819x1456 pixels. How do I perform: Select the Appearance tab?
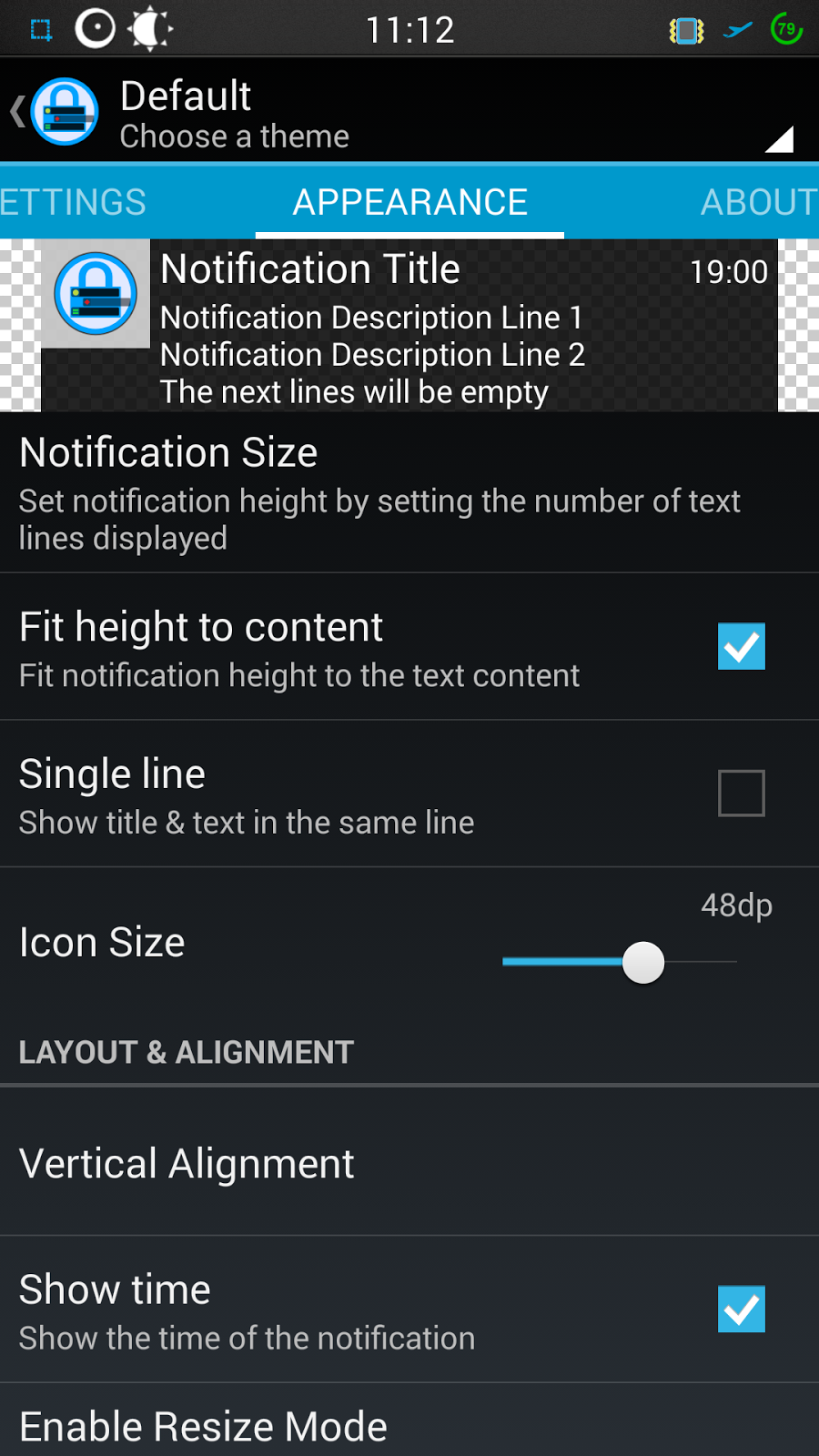click(x=409, y=202)
